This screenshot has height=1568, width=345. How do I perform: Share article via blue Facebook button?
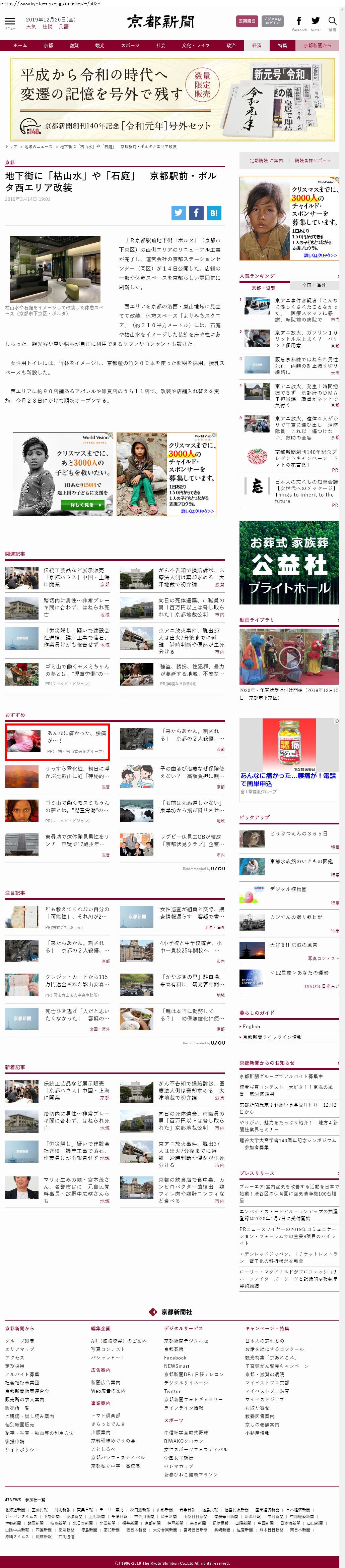coord(196,213)
